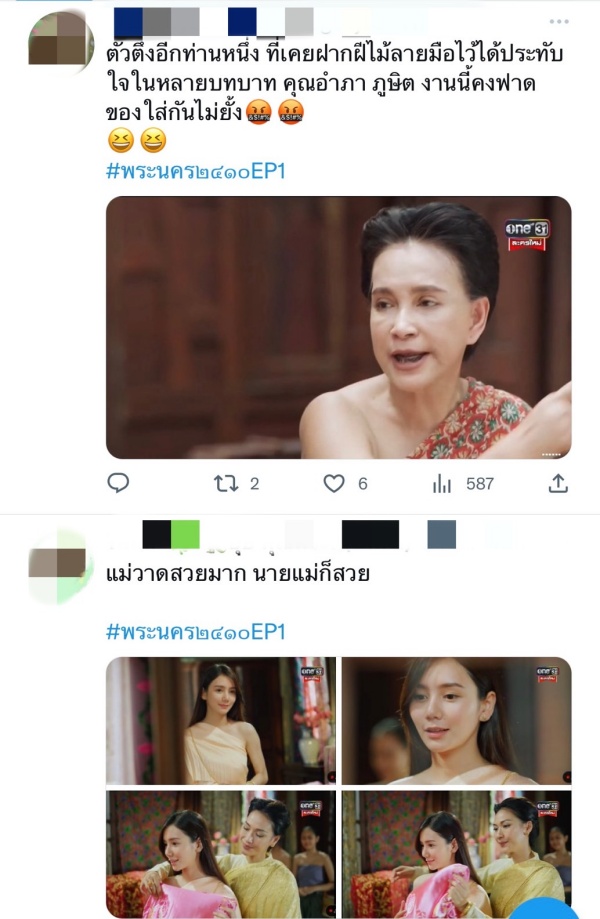Retweet the post with 2 retweets
Screen dimensions: 600x919
(x=227, y=484)
